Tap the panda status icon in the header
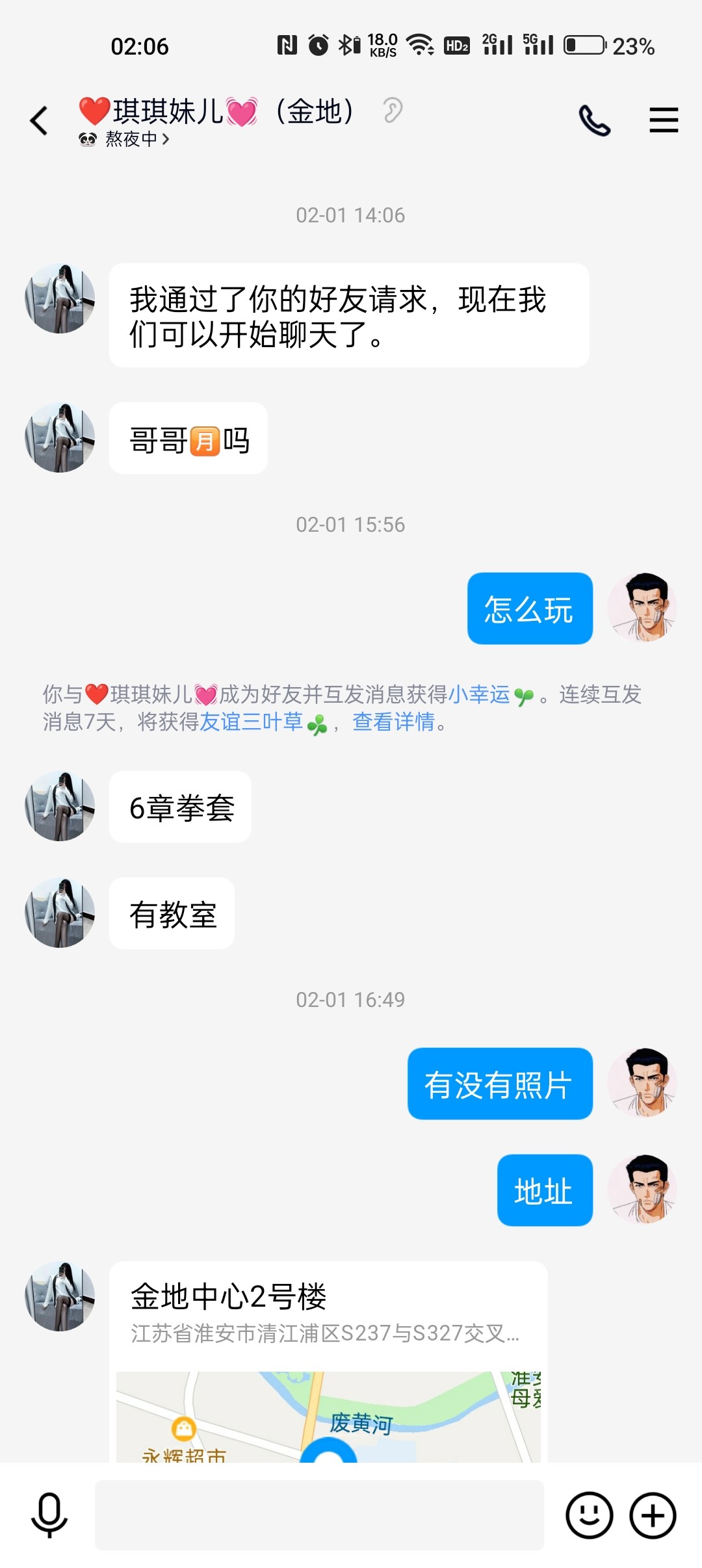The width and height of the screenshot is (702, 1568). tap(85, 140)
